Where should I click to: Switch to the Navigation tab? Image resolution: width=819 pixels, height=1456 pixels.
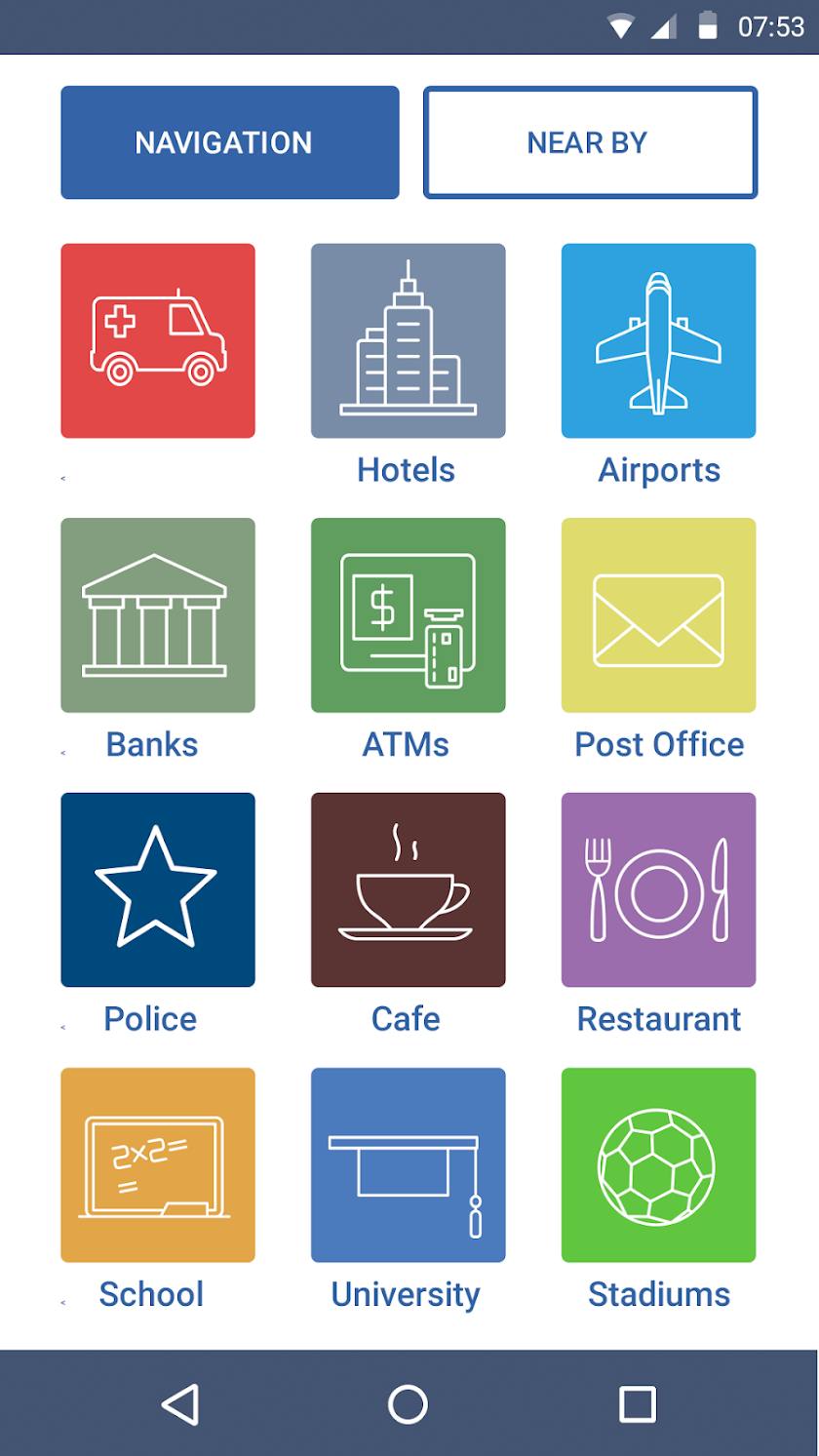(230, 142)
